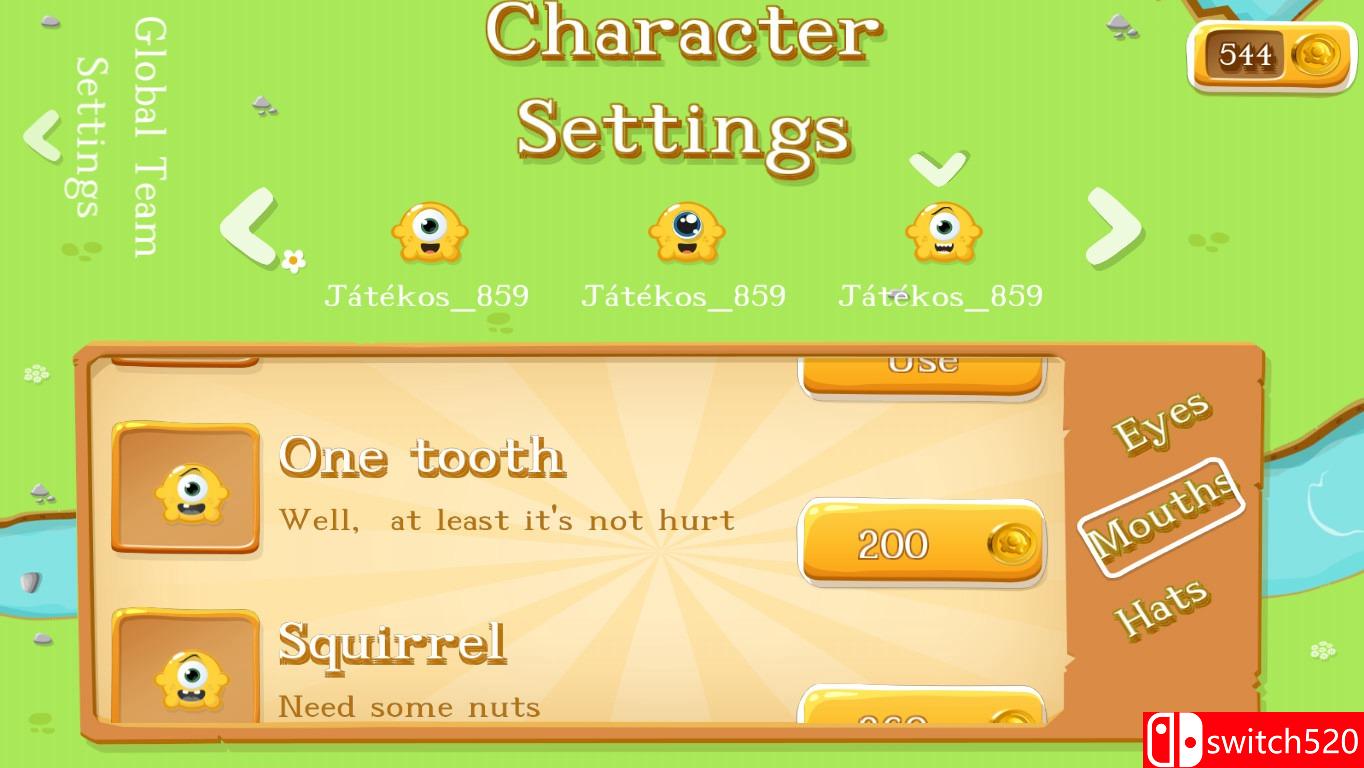Go back to Global Team Settings
The height and width of the screenshot is (768, 1364).
(43, 136)
